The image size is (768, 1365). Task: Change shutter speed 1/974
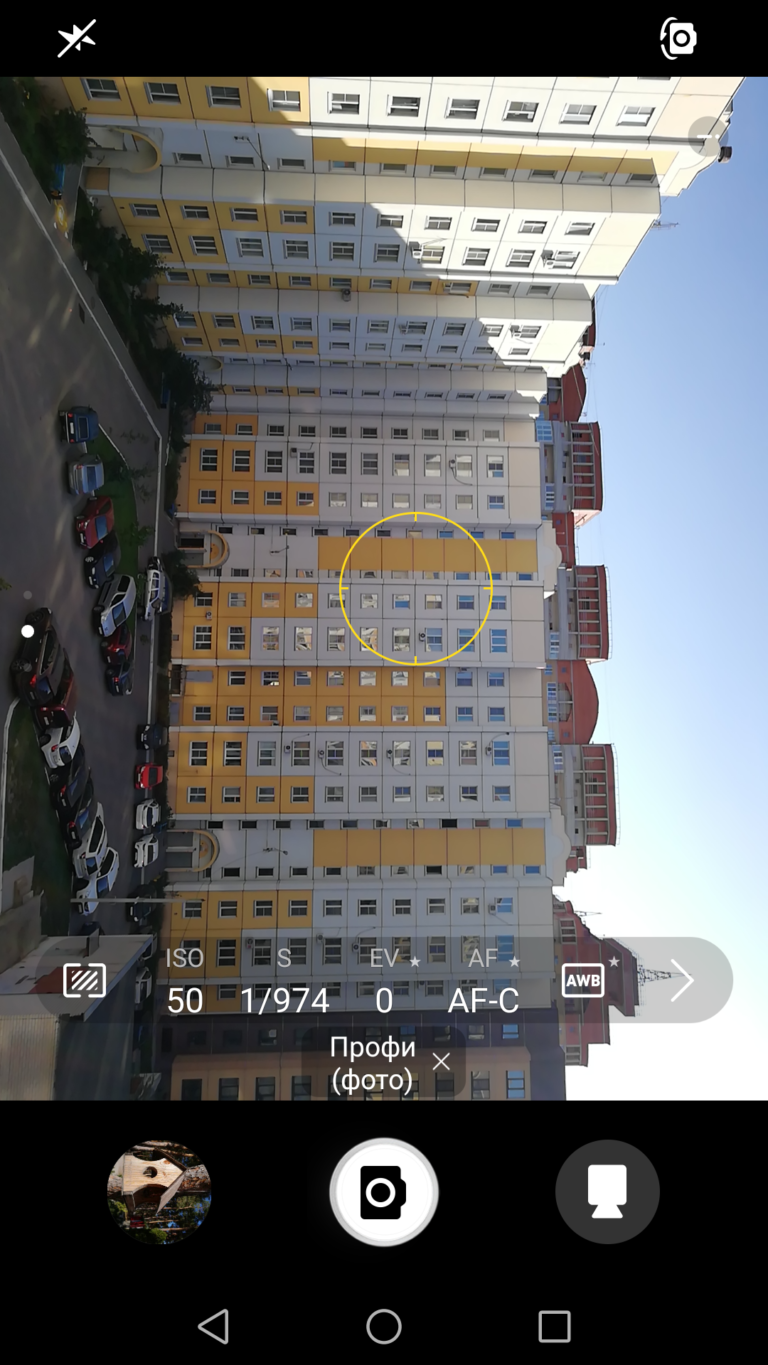pyautogui.click(x=285, y=980)
